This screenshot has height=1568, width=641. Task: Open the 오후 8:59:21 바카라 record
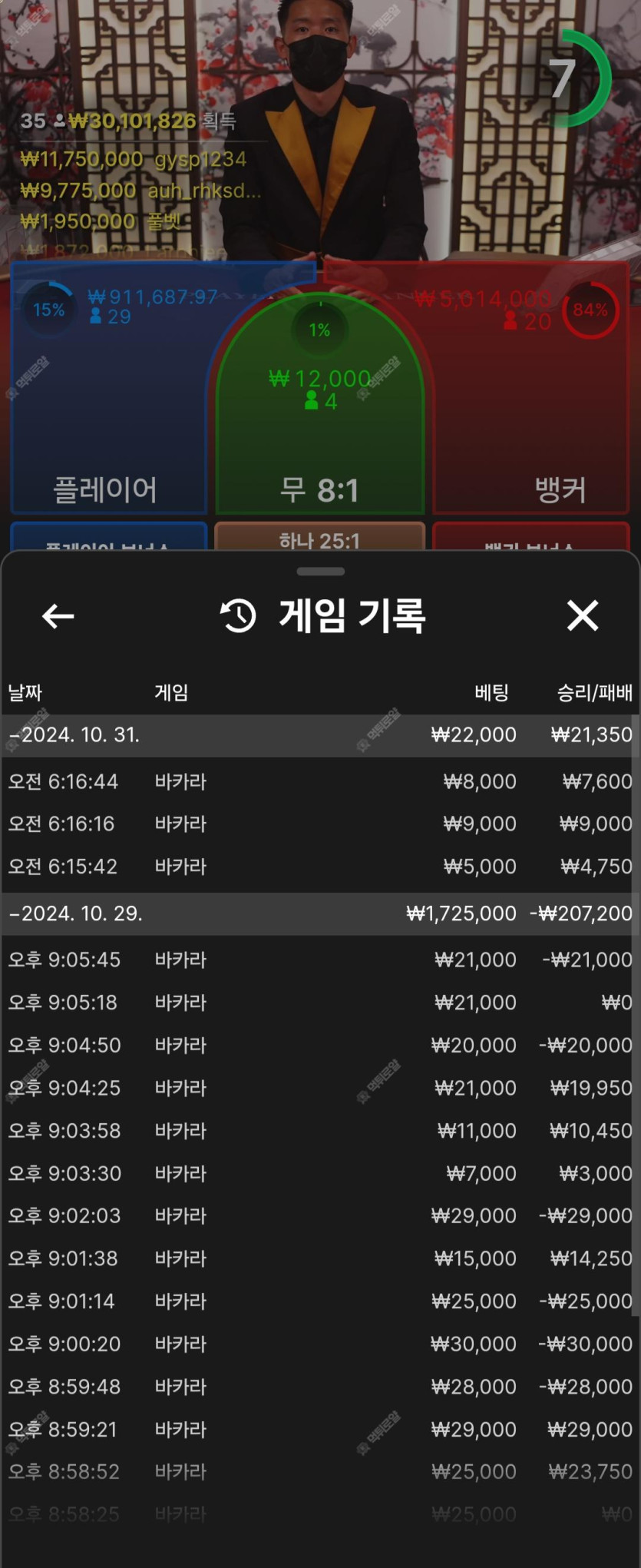pyautogui.click(x=319, y=1429)
